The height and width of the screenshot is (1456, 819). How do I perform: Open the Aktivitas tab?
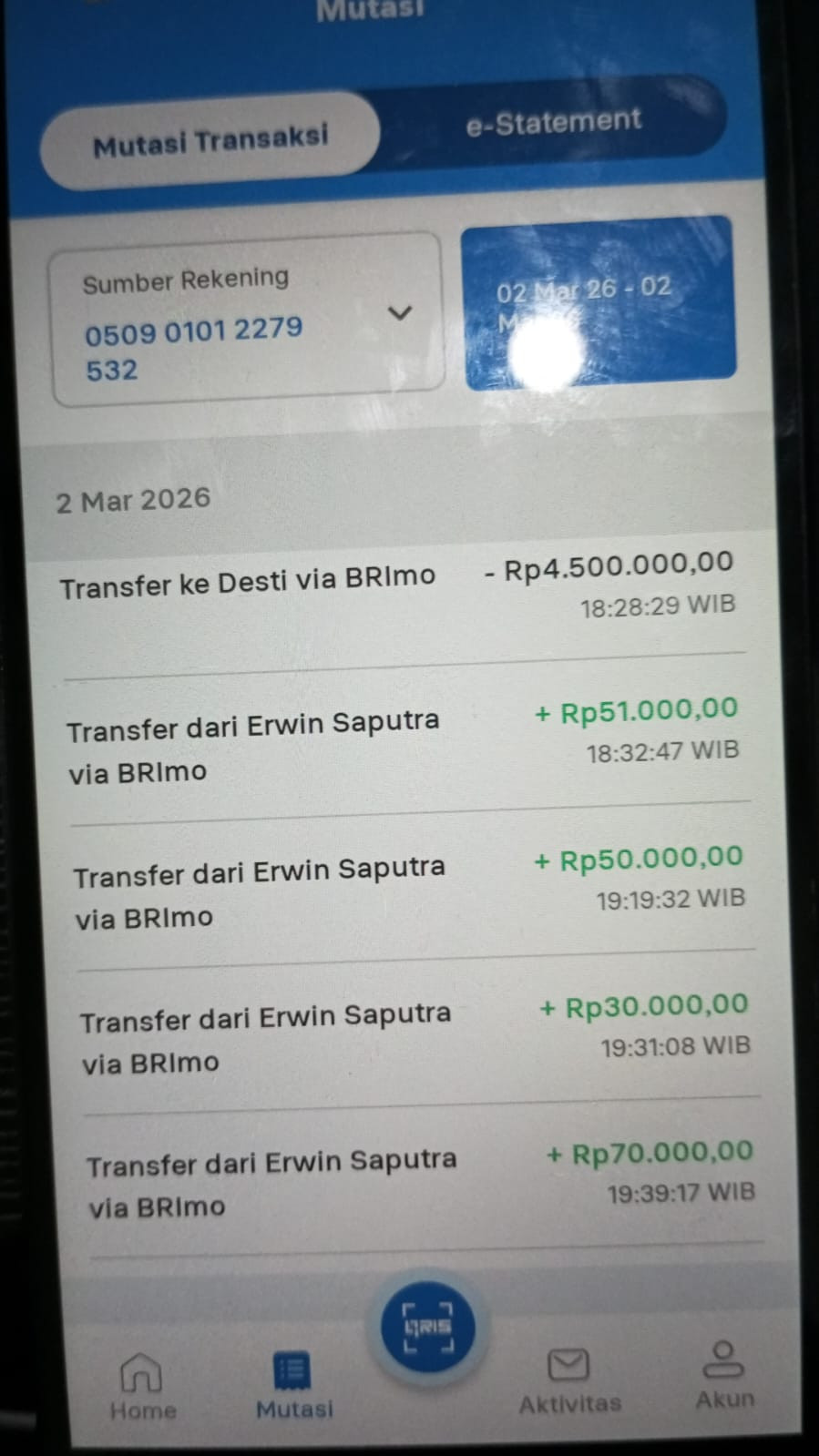click(569, 1380)
